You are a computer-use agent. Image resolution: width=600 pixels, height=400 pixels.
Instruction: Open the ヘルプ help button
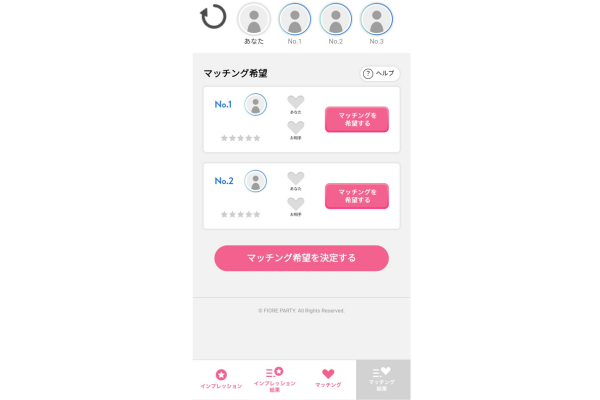point(379,74)
